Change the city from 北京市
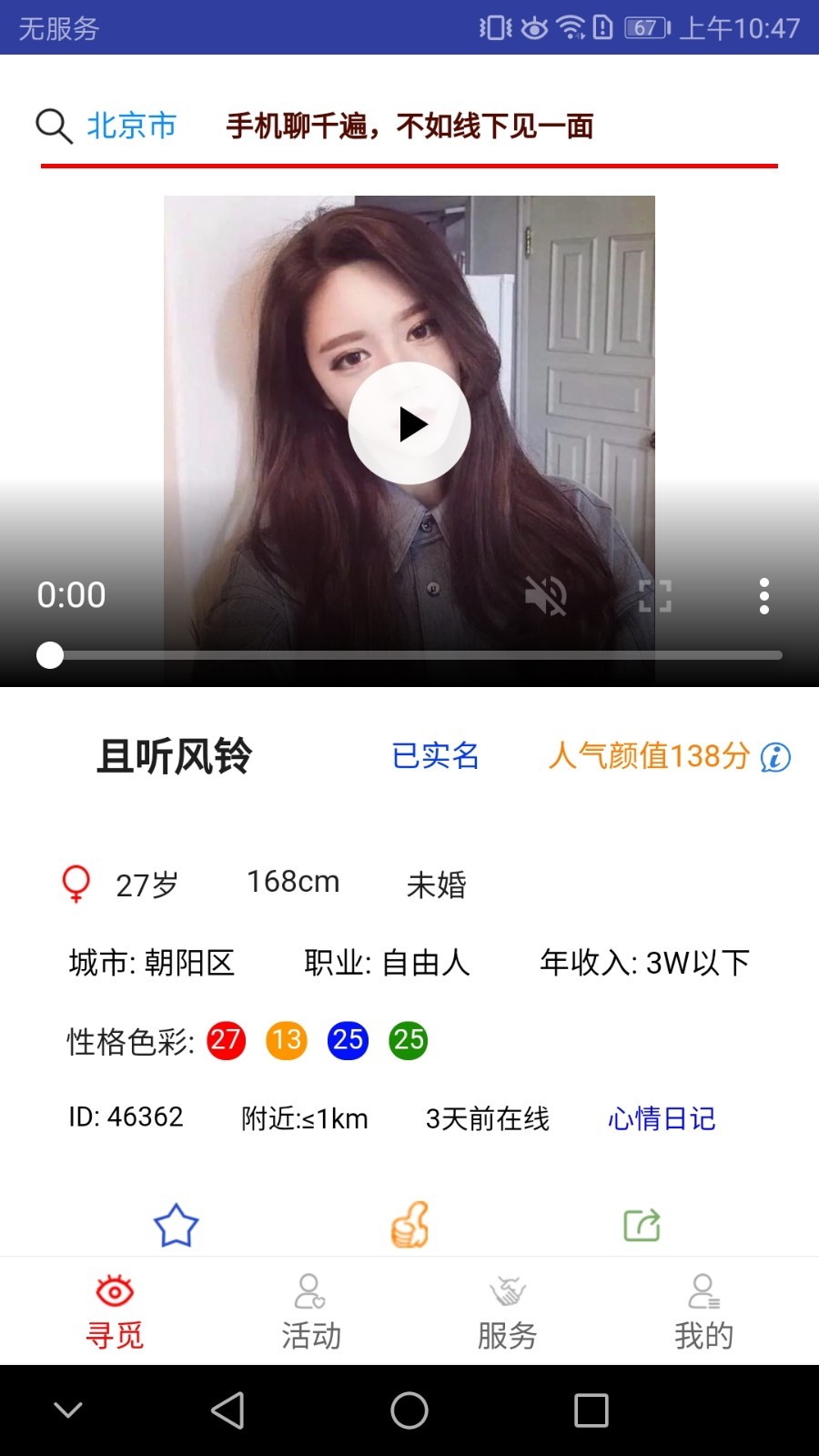The image size is (819, 1456). click(132, 126)
